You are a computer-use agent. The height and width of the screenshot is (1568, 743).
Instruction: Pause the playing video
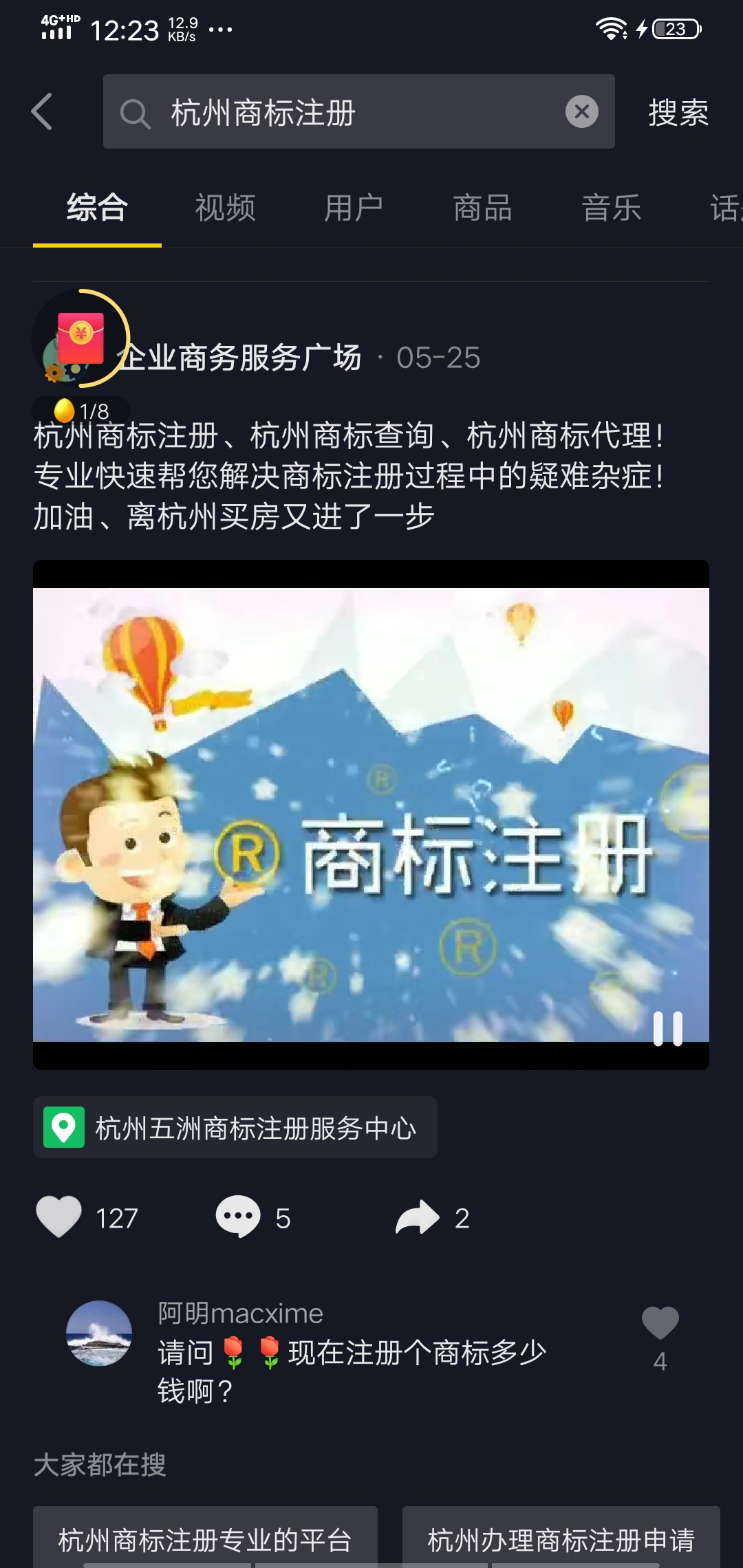[x=667, y=1029]
